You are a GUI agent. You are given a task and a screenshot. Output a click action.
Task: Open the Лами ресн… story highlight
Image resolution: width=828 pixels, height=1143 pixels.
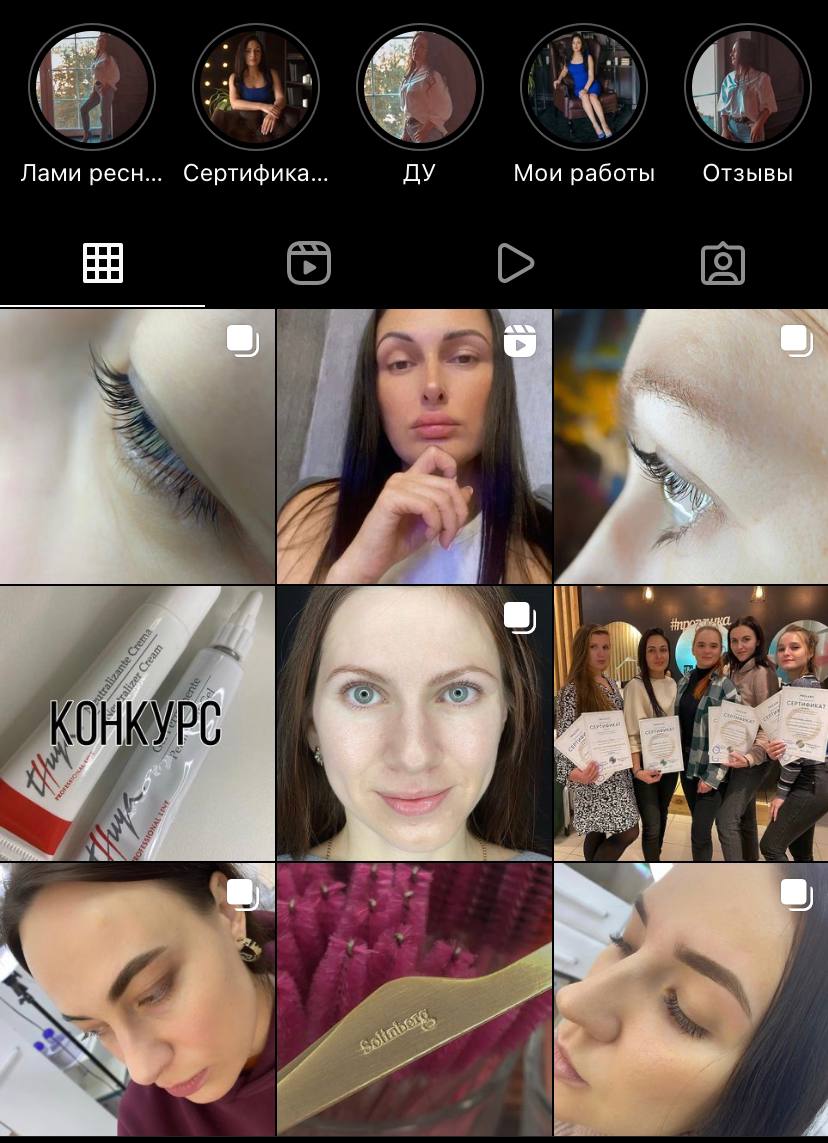[92, 86]
